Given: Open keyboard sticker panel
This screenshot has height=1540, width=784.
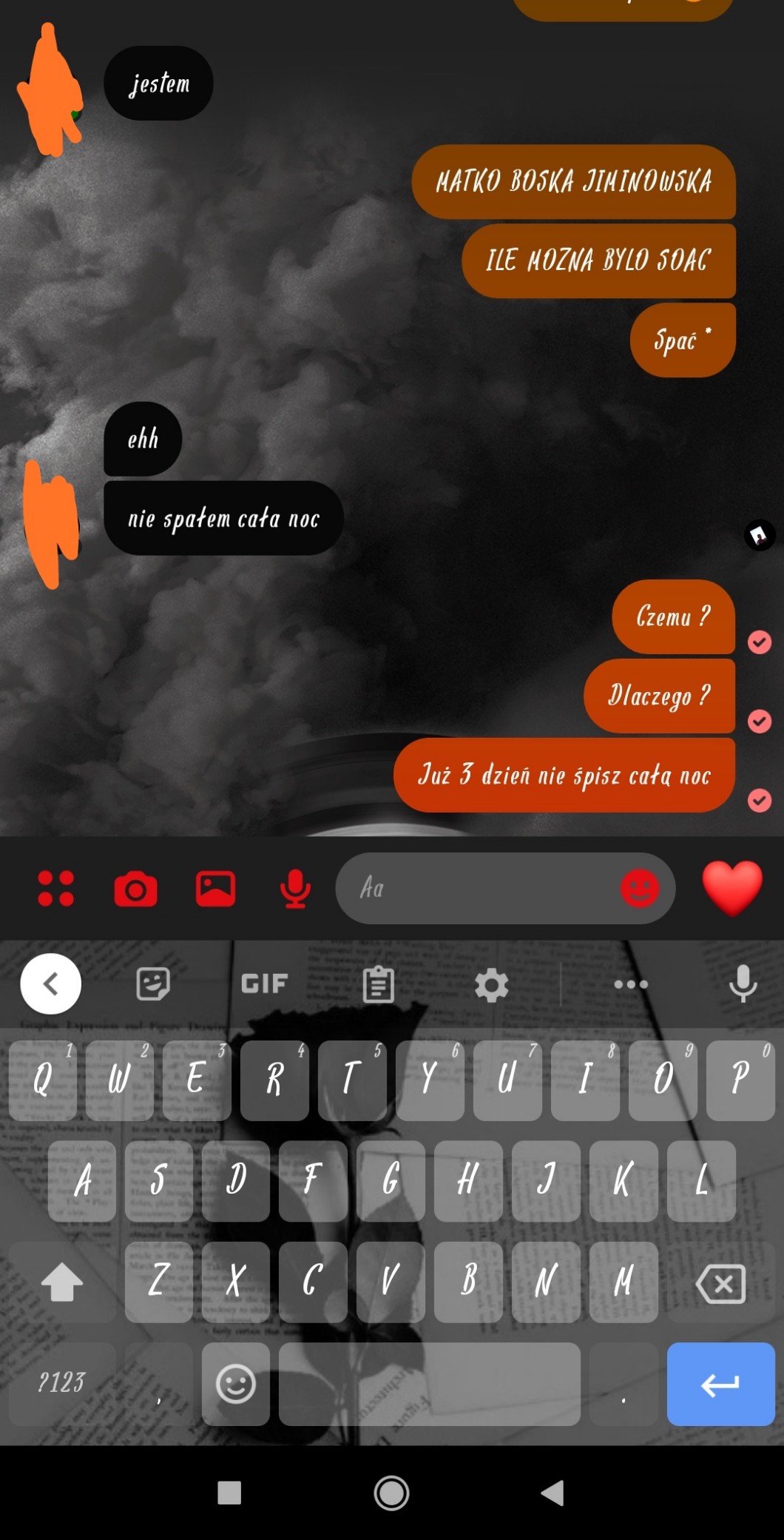Looking at the screenshot, I should pyautogui.click(x=154, y=983).
